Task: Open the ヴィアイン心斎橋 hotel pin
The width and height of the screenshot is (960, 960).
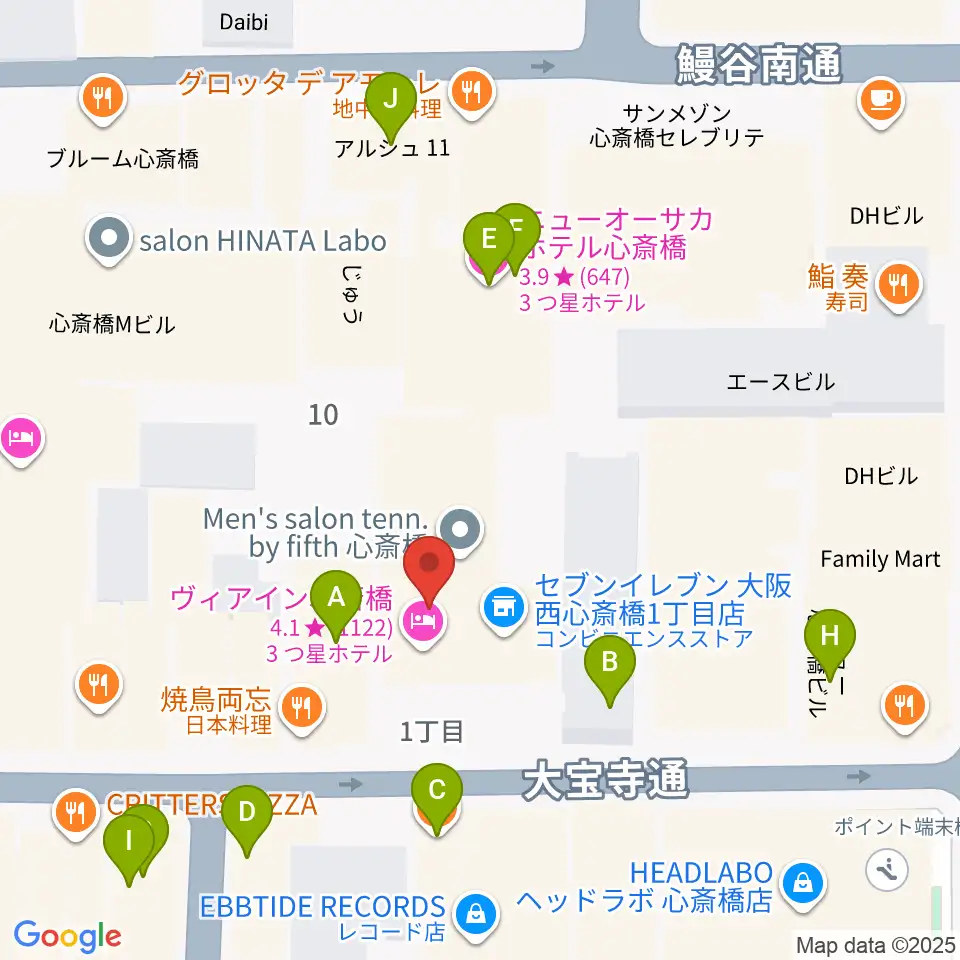Action: [422, 623]
